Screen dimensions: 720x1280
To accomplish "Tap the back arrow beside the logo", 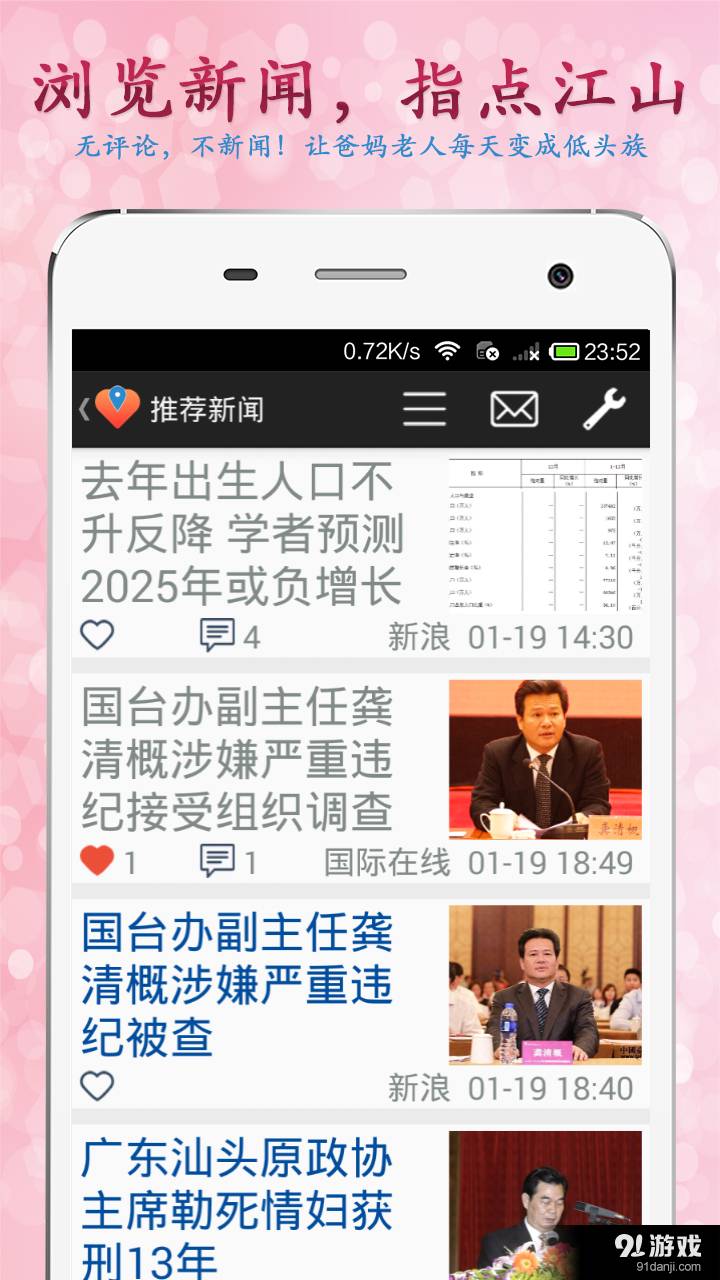I will (83, 408).
